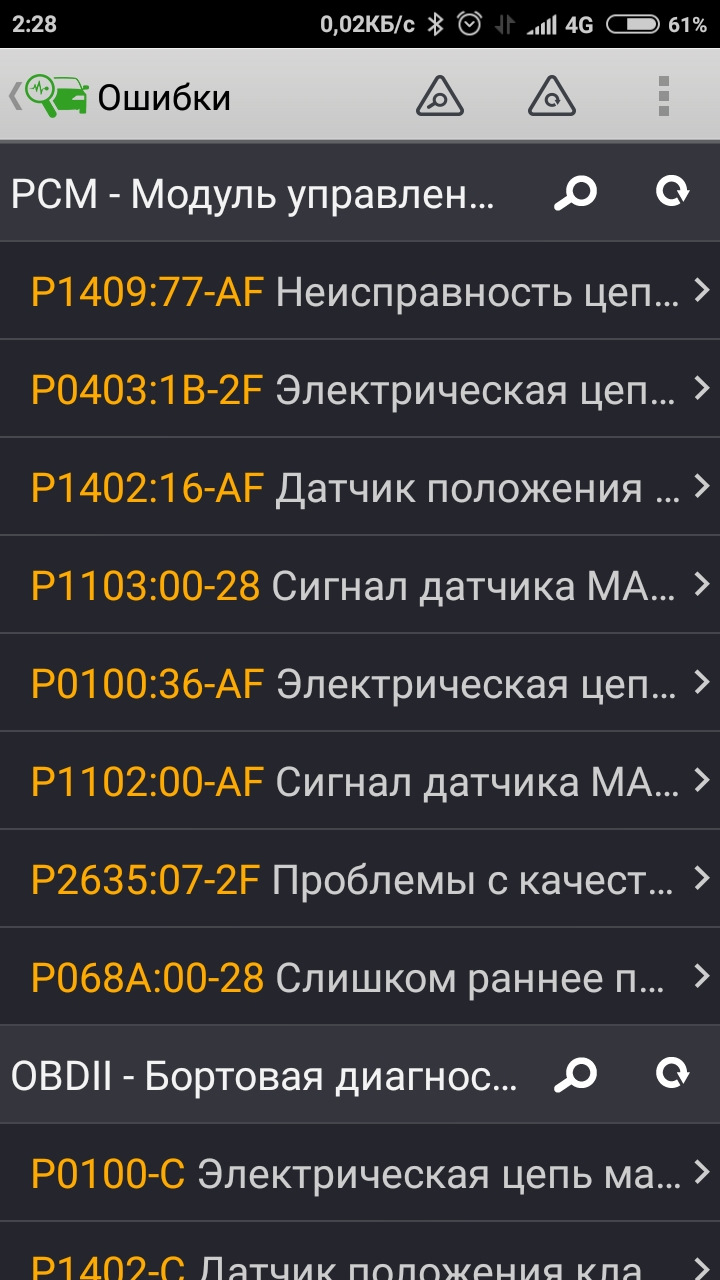Refresh the PCM module errors

[672, 192]
